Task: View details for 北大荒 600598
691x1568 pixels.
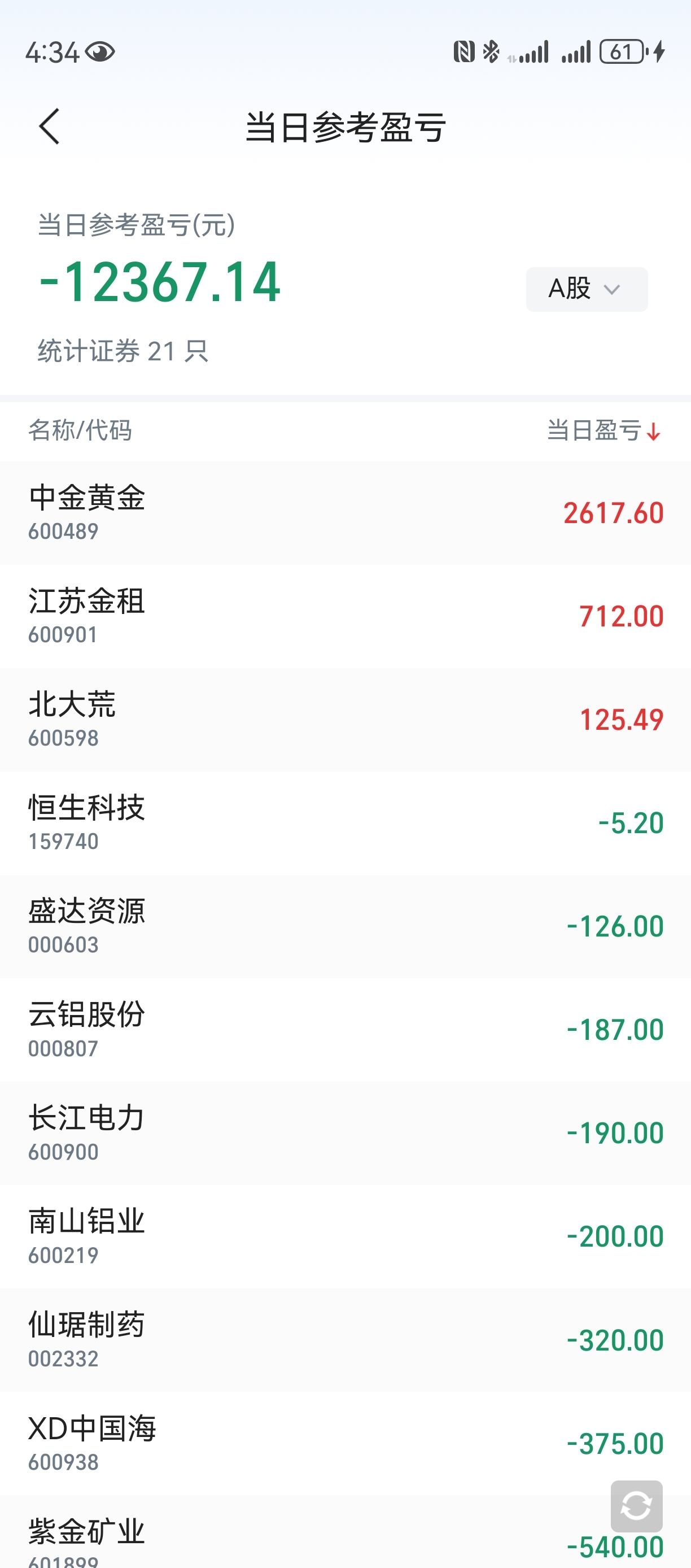Action: (345, 720)
